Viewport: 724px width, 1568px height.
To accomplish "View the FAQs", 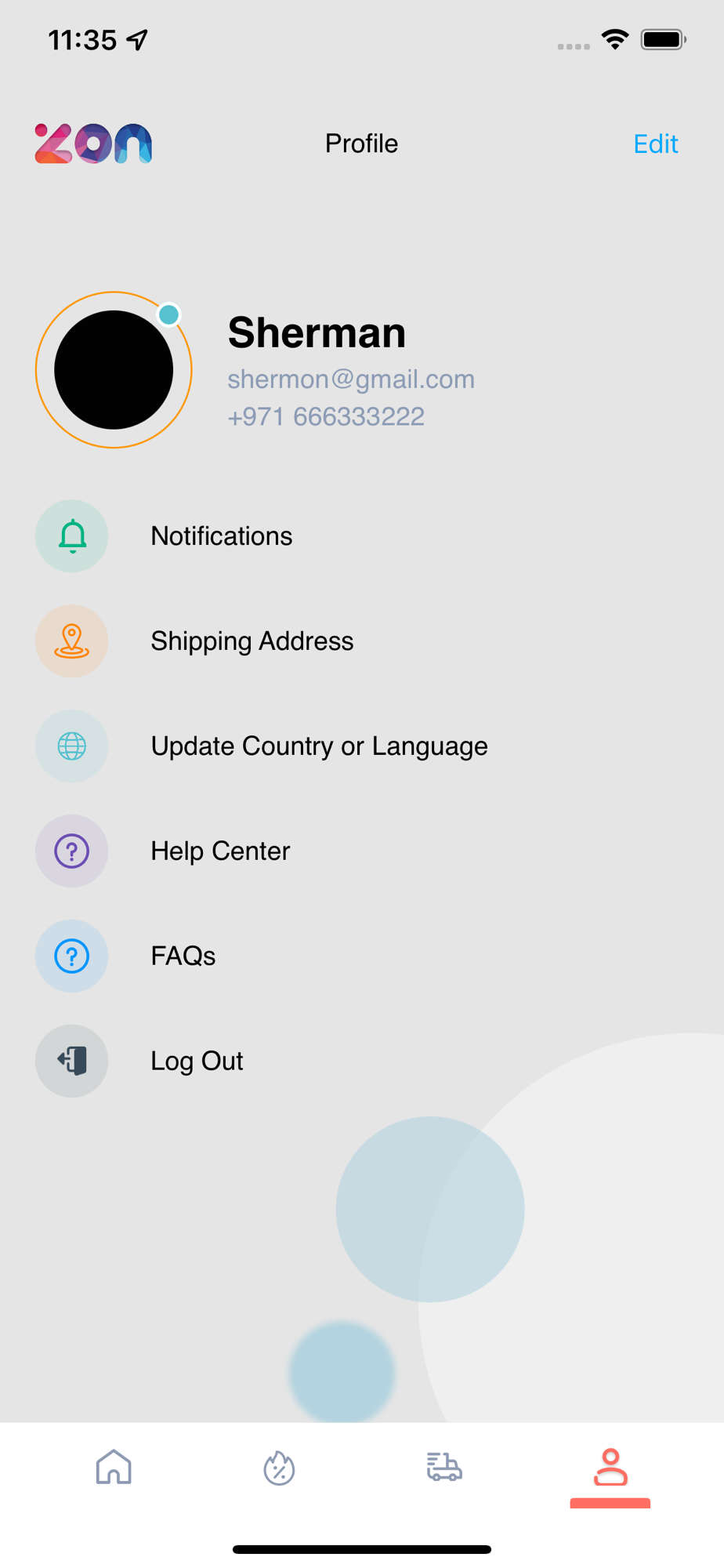I will (362, 956).
